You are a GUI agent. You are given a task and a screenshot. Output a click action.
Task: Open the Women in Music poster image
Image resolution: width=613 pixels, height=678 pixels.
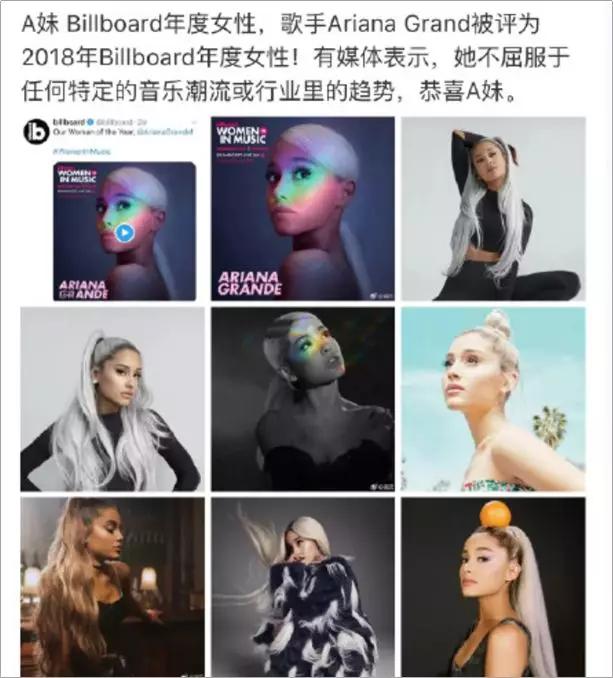(302, 209)
